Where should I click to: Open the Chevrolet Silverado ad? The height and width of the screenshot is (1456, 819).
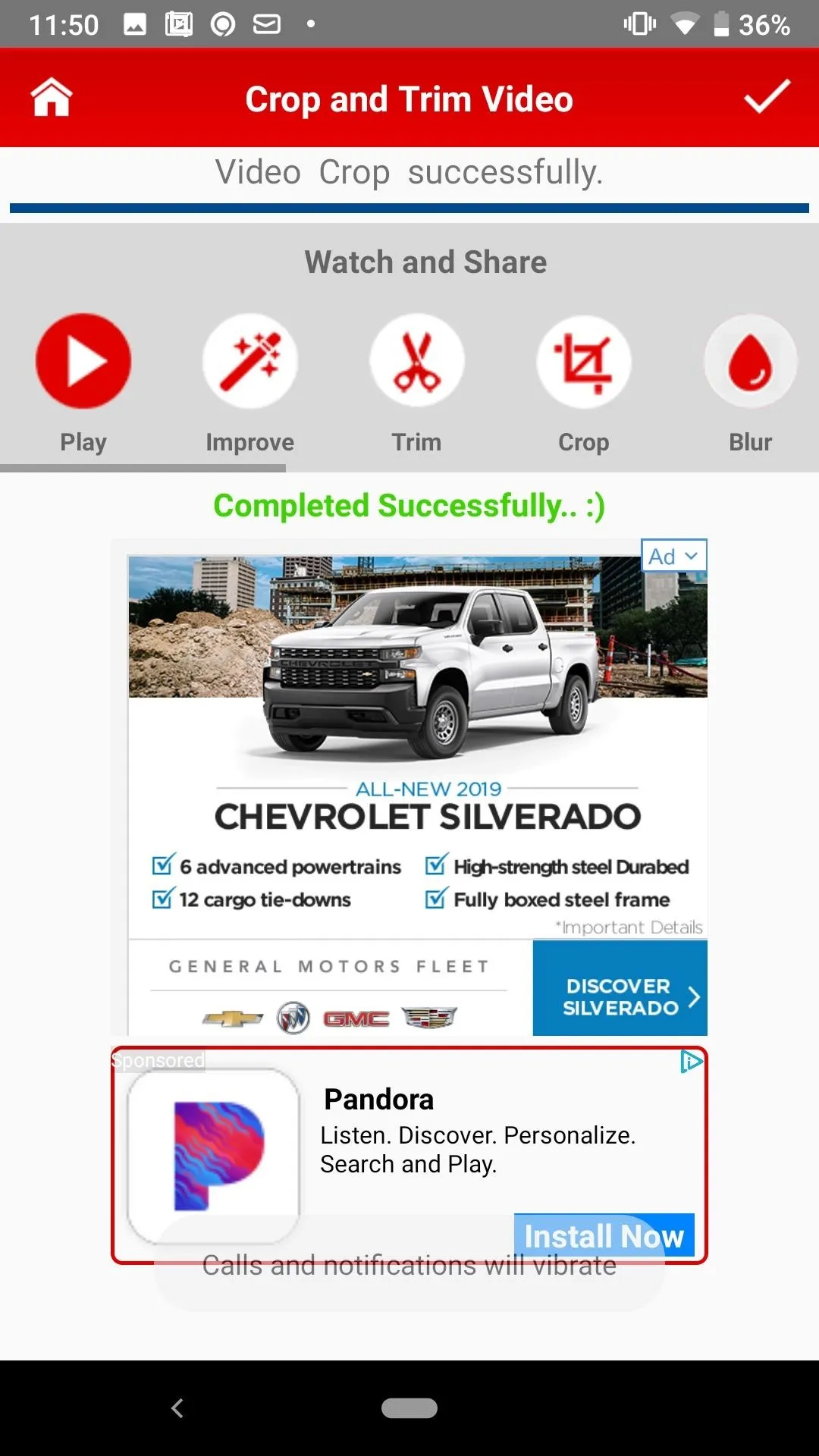(417, 787)
